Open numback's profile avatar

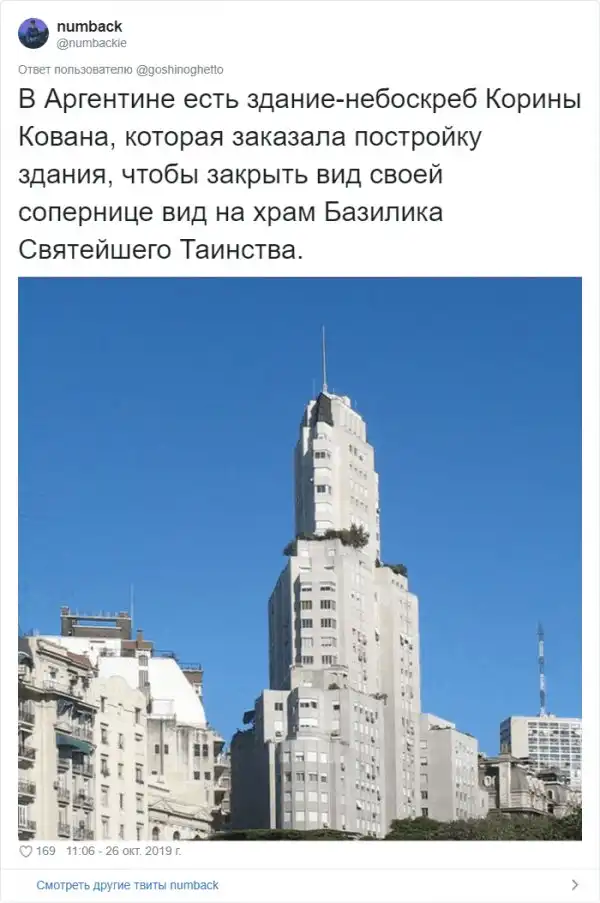[x=33, y=33]
